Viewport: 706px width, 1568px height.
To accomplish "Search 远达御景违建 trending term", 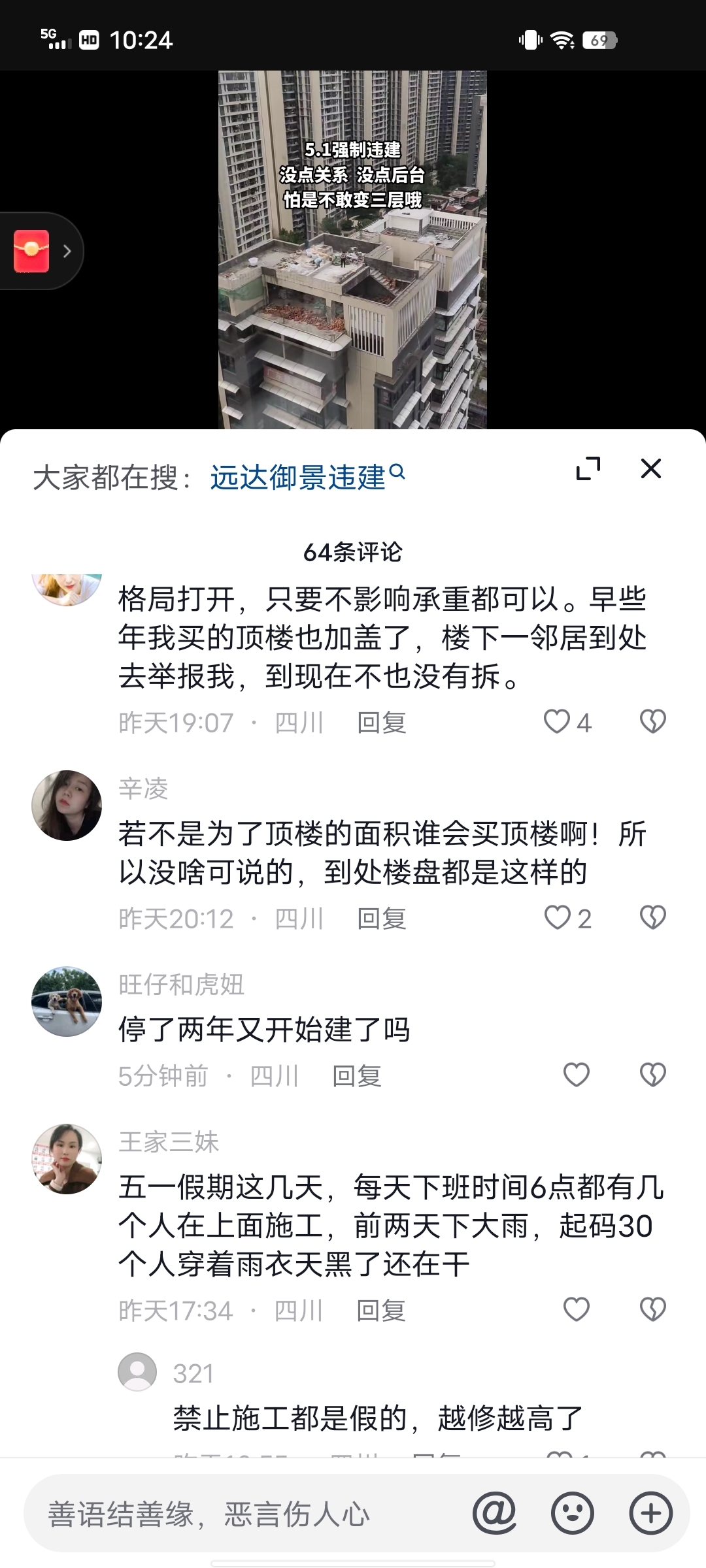I will [306, 477].
